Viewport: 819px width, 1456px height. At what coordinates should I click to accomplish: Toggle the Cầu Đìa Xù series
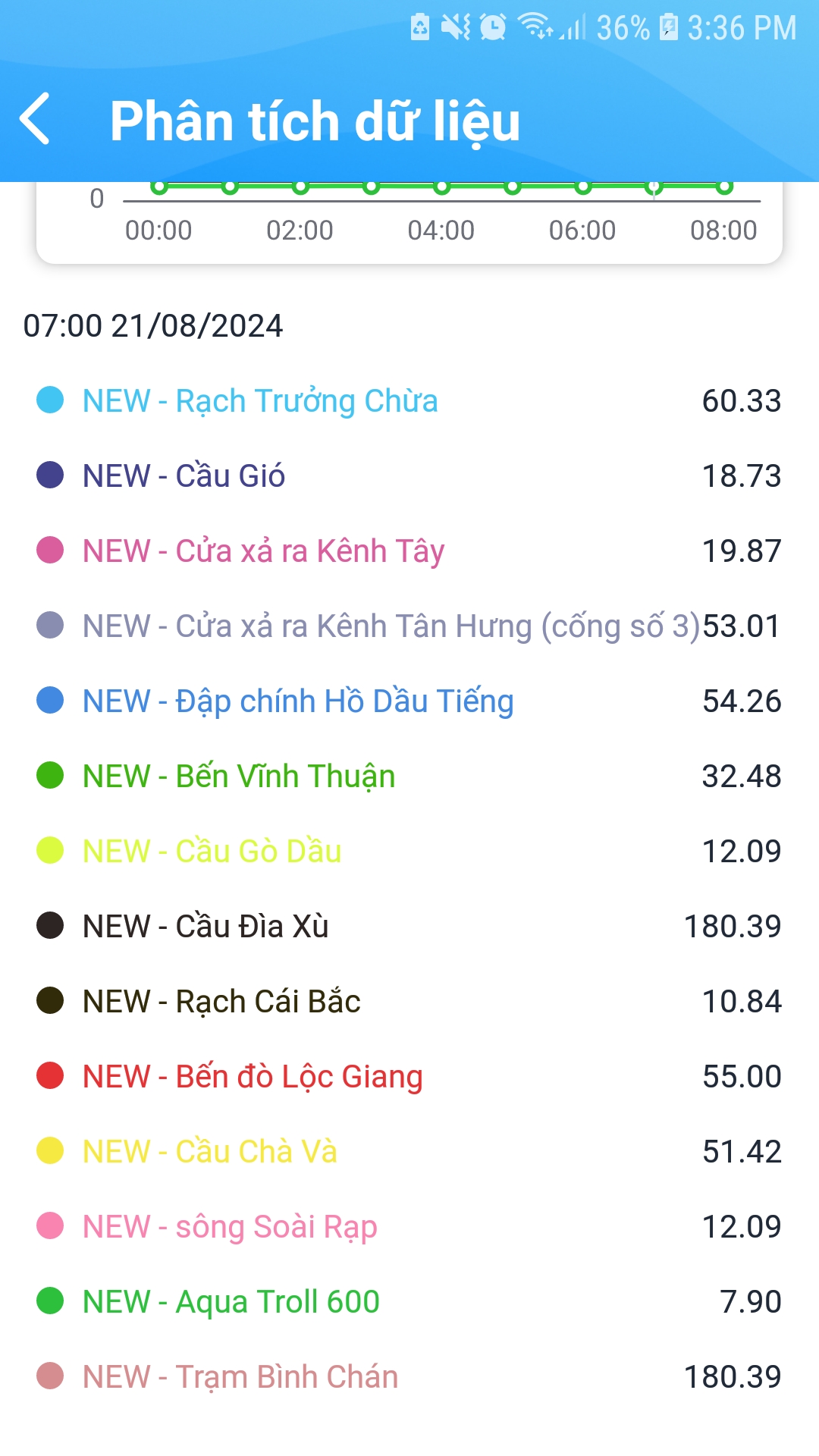point(409,926)
